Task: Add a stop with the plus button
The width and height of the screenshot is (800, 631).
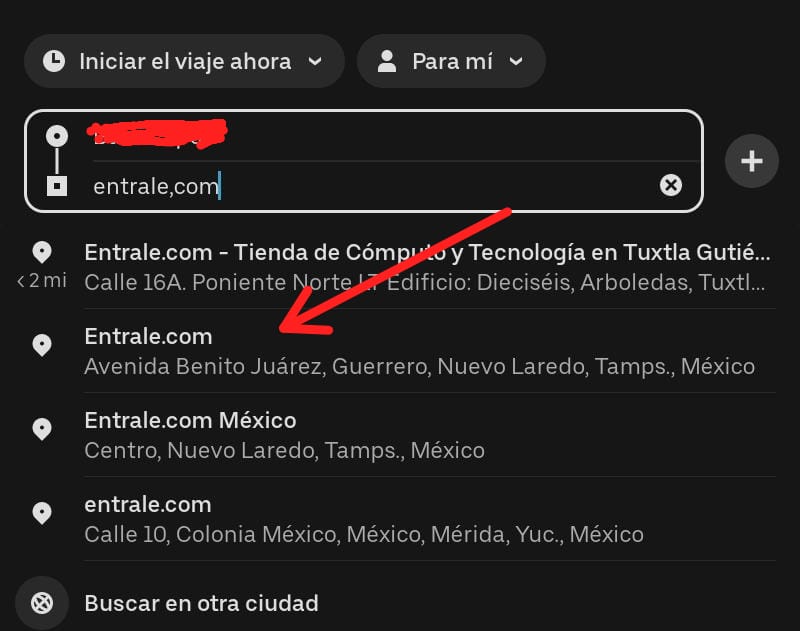Action: (751, 161)
